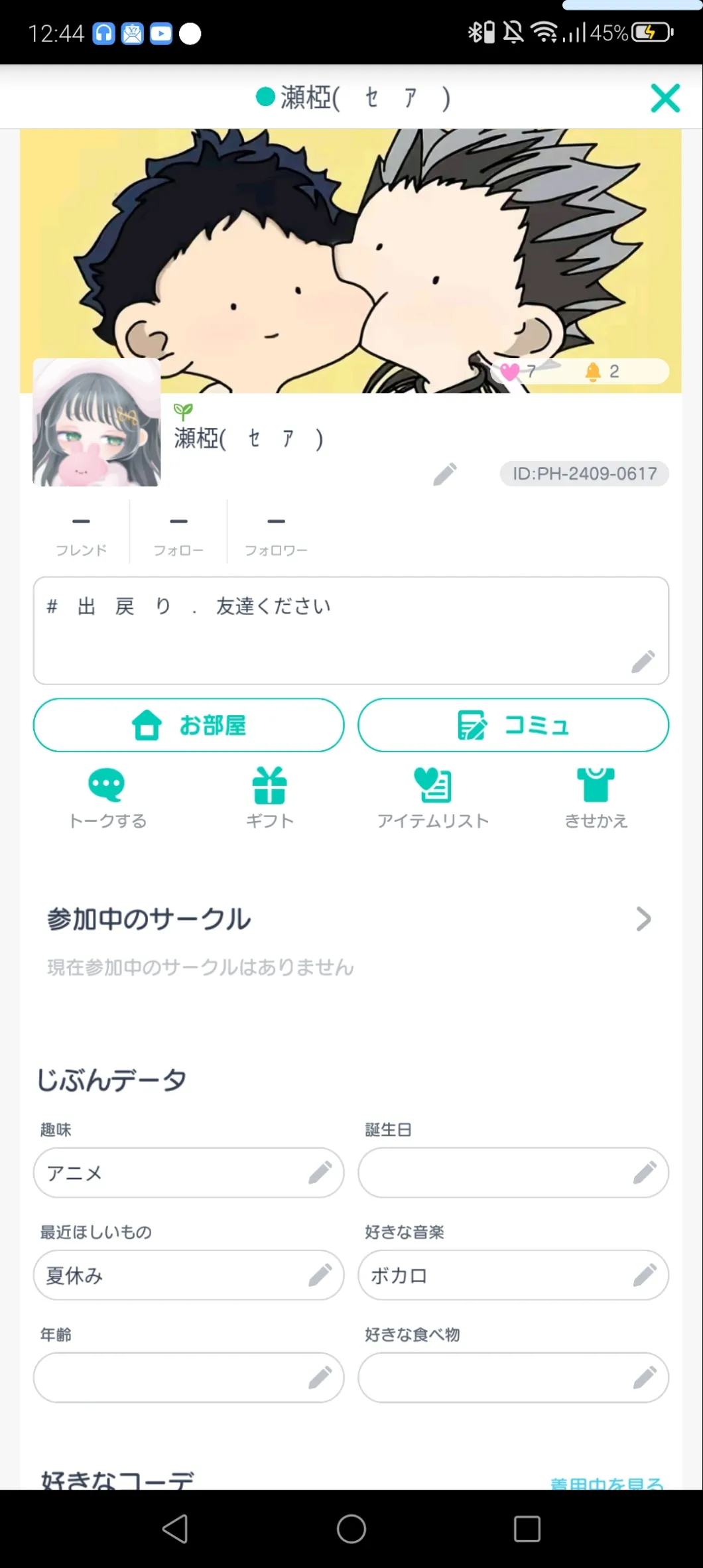Viewport: 703px width, 1568px height.
Task: Open the お部屋 room button
Action: 189,725
